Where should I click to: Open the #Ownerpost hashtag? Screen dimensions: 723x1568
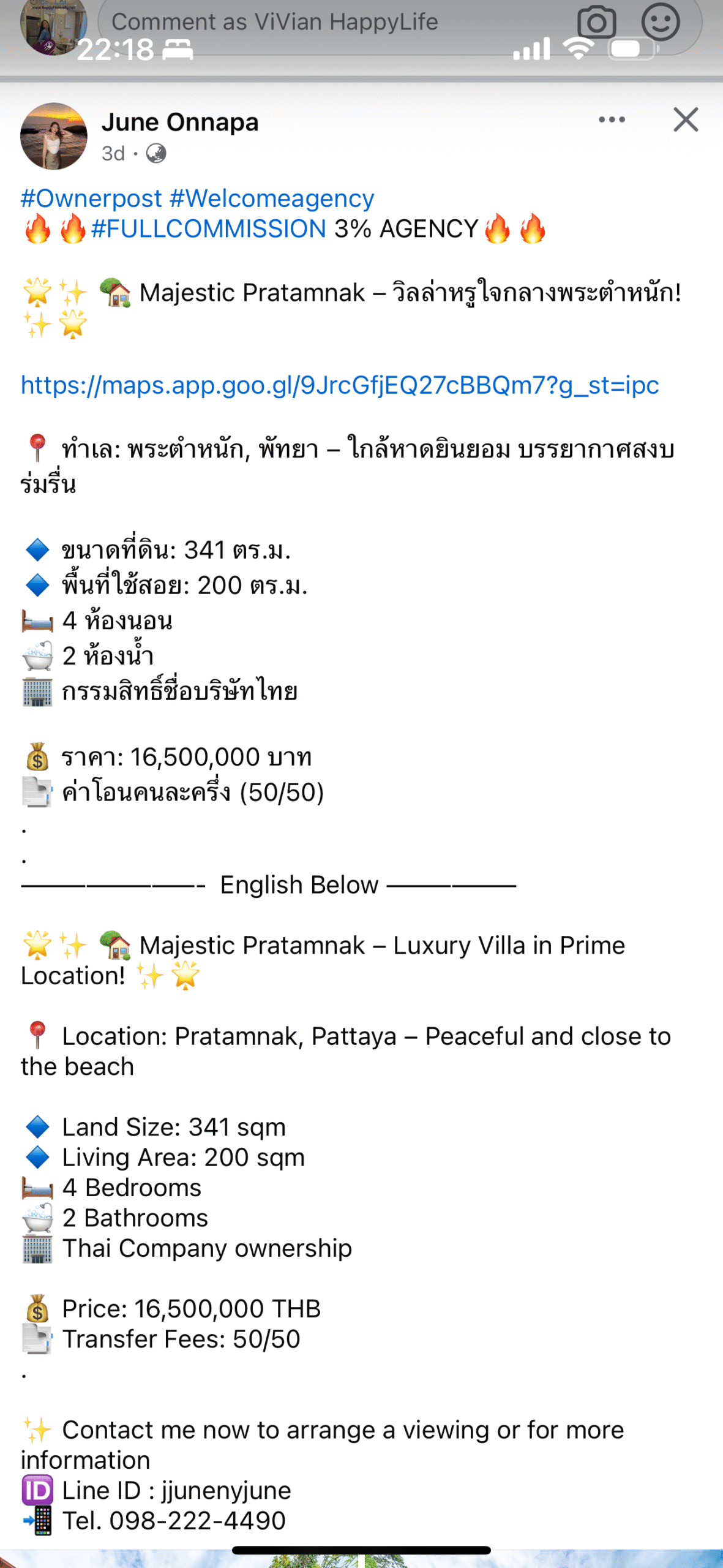[x=91, y=198]
